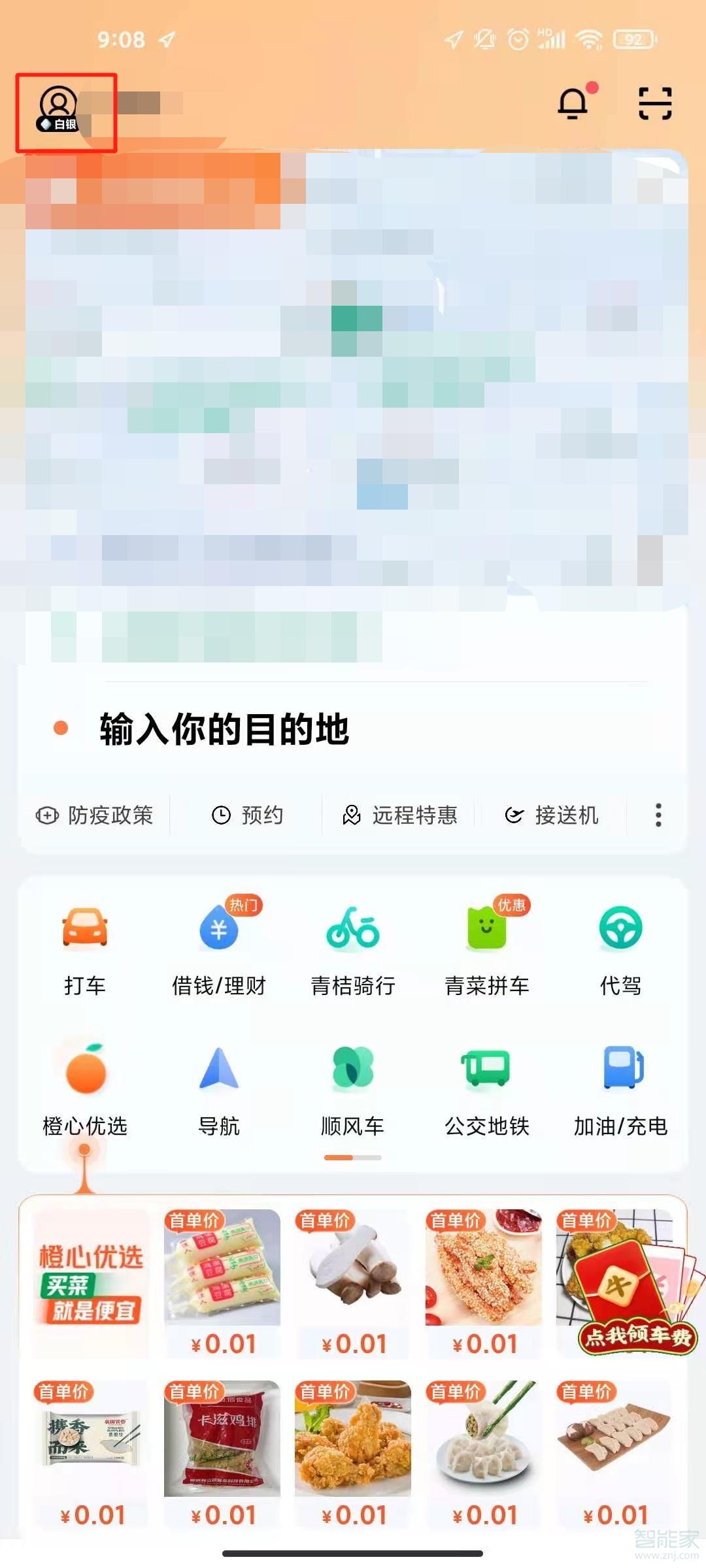This screenshot has height=1568, width=706.
Task: Open the profile avatar with 白银 badge
Action: [x=59, y=108]
